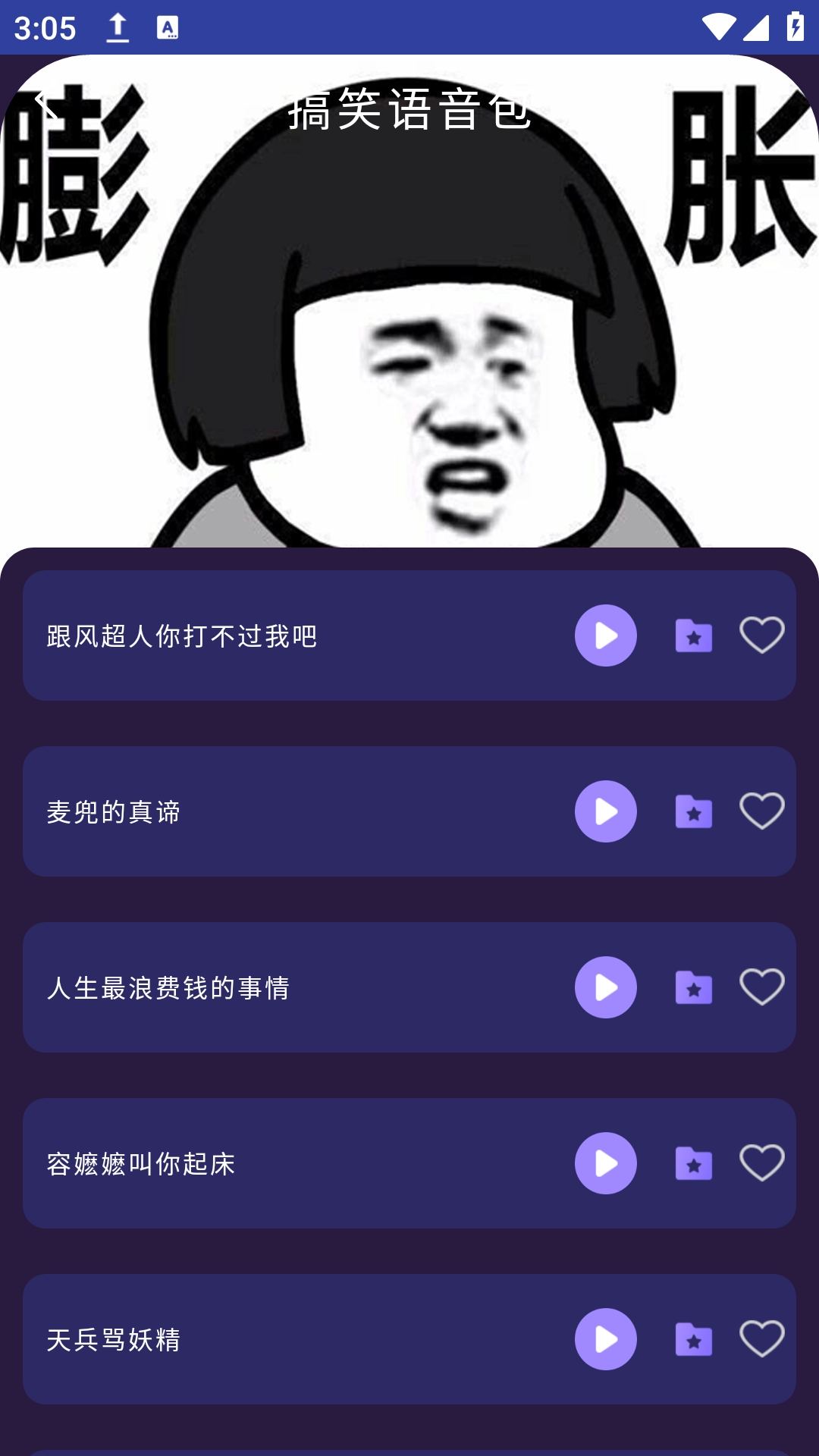Image resolution: width=819 pixels, height=1456 pixels.
Task: Play 麦兜的真谛 voice clip
Action: coord(605,811)
